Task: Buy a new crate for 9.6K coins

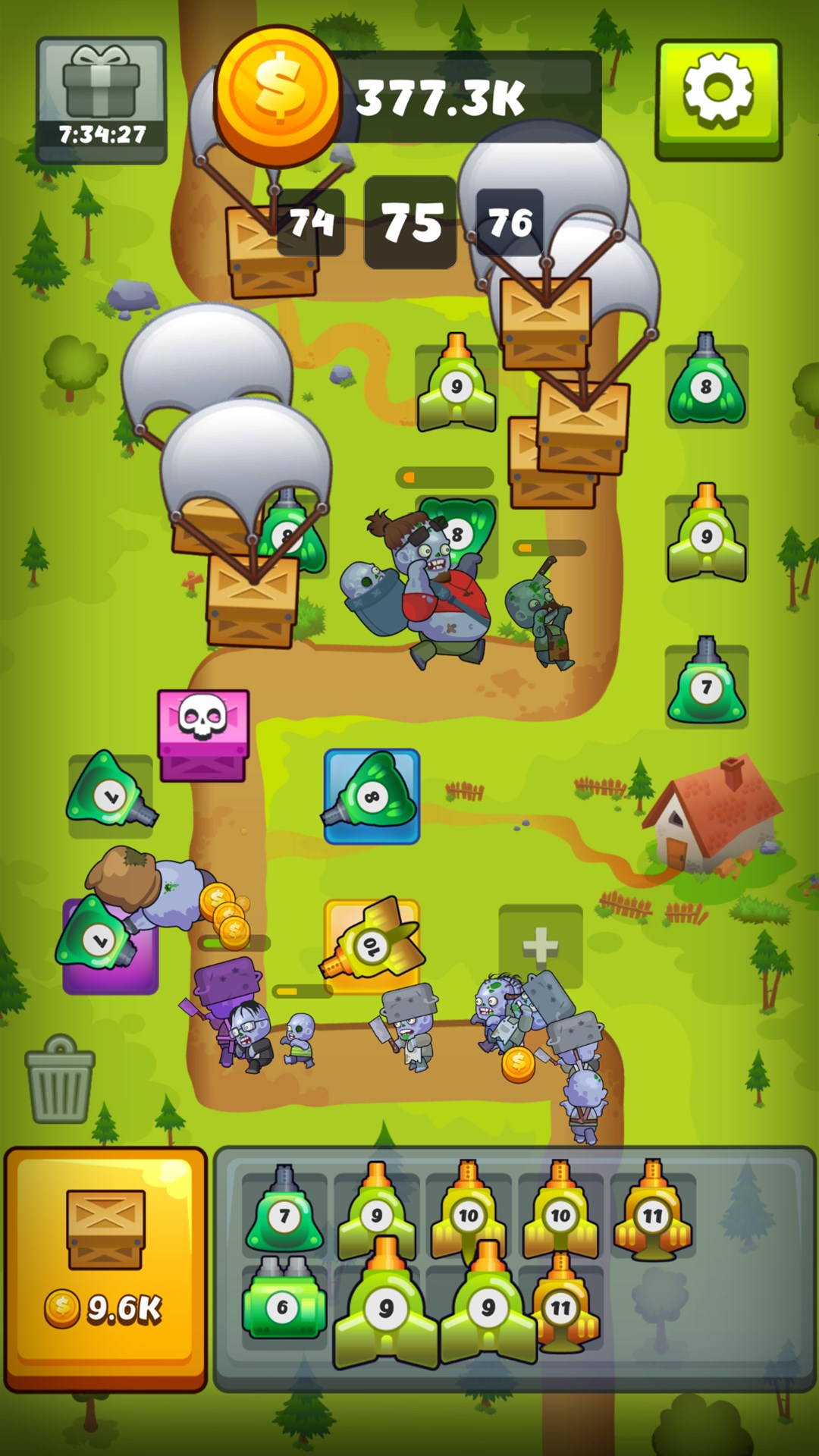Action: coord(105,1269)
